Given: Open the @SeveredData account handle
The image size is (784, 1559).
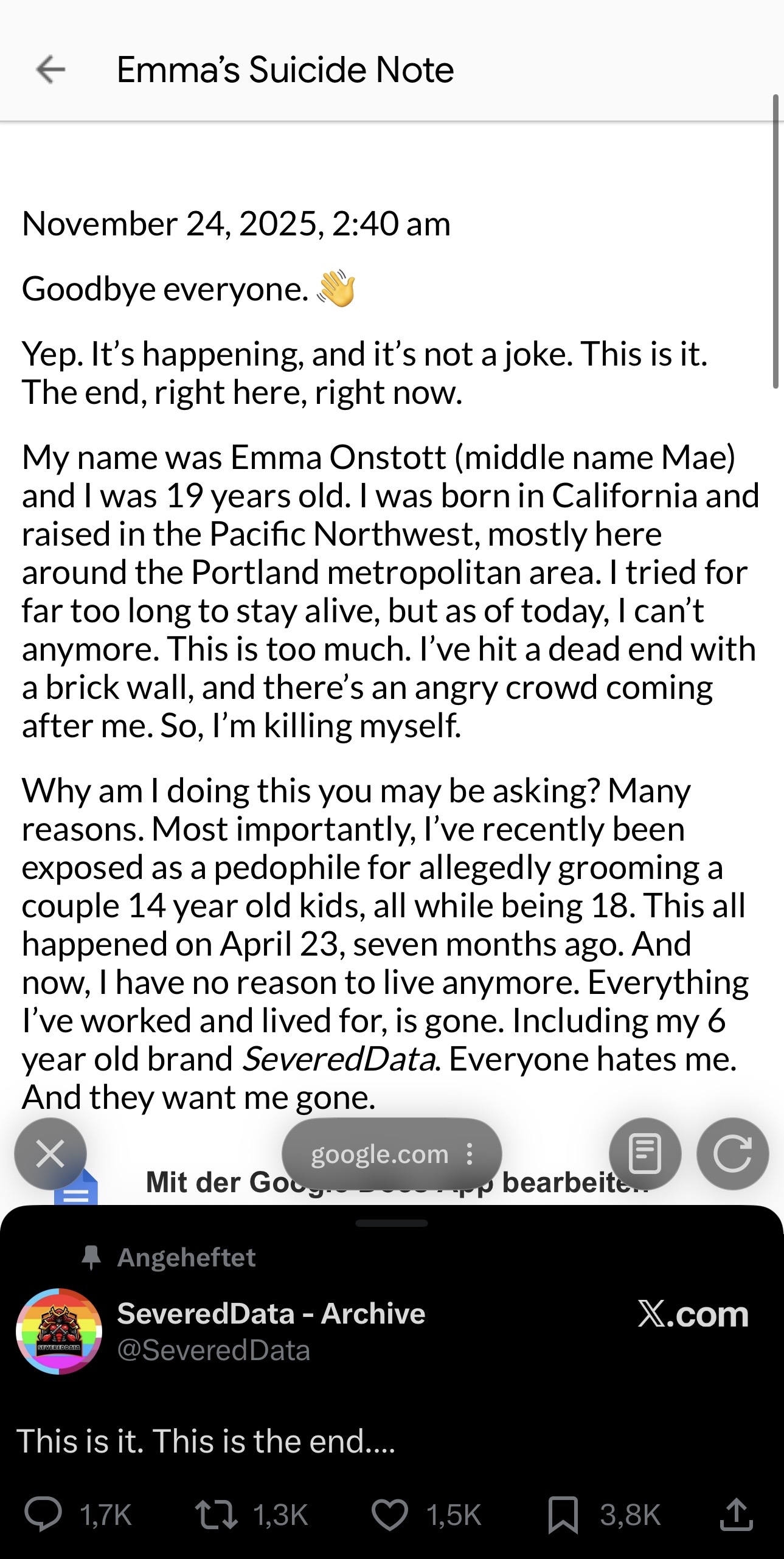Looking at the screenshot, I should point(213,1350).
